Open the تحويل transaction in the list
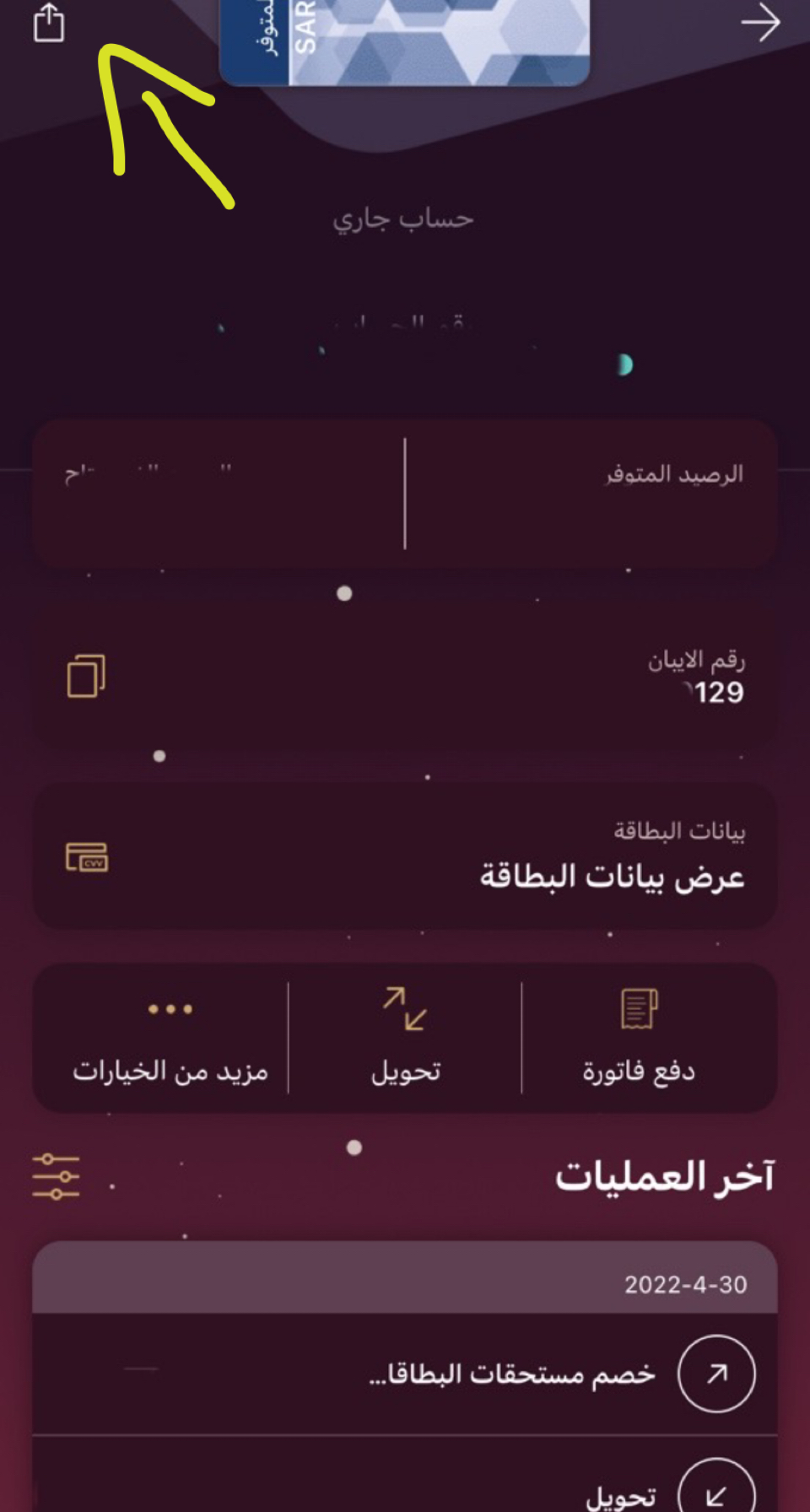This screenshot has width=810, height=1512. pyautogui.click(x=621, y=1493)
